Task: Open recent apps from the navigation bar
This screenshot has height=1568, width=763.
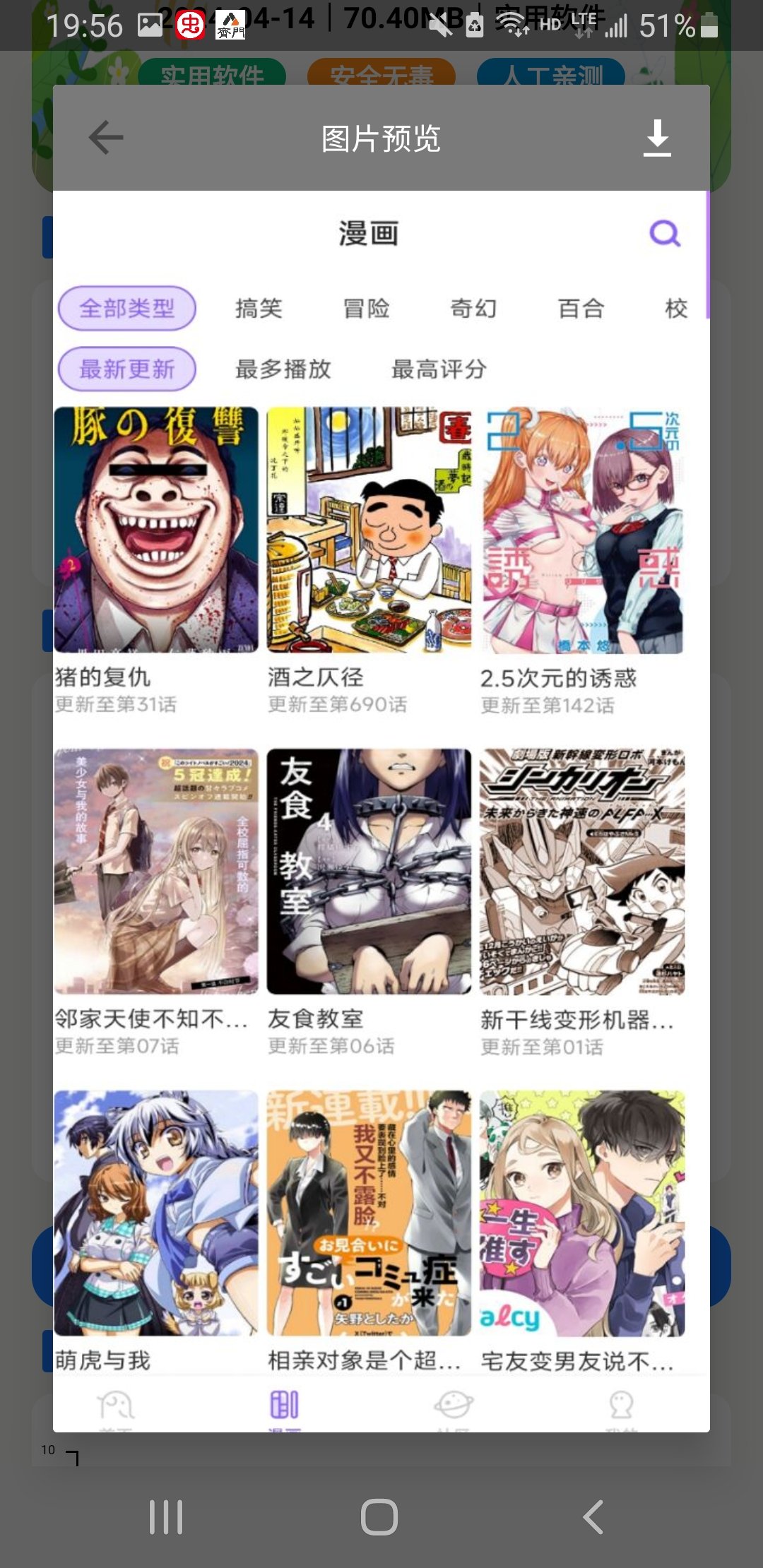Action: point(166,1516)
